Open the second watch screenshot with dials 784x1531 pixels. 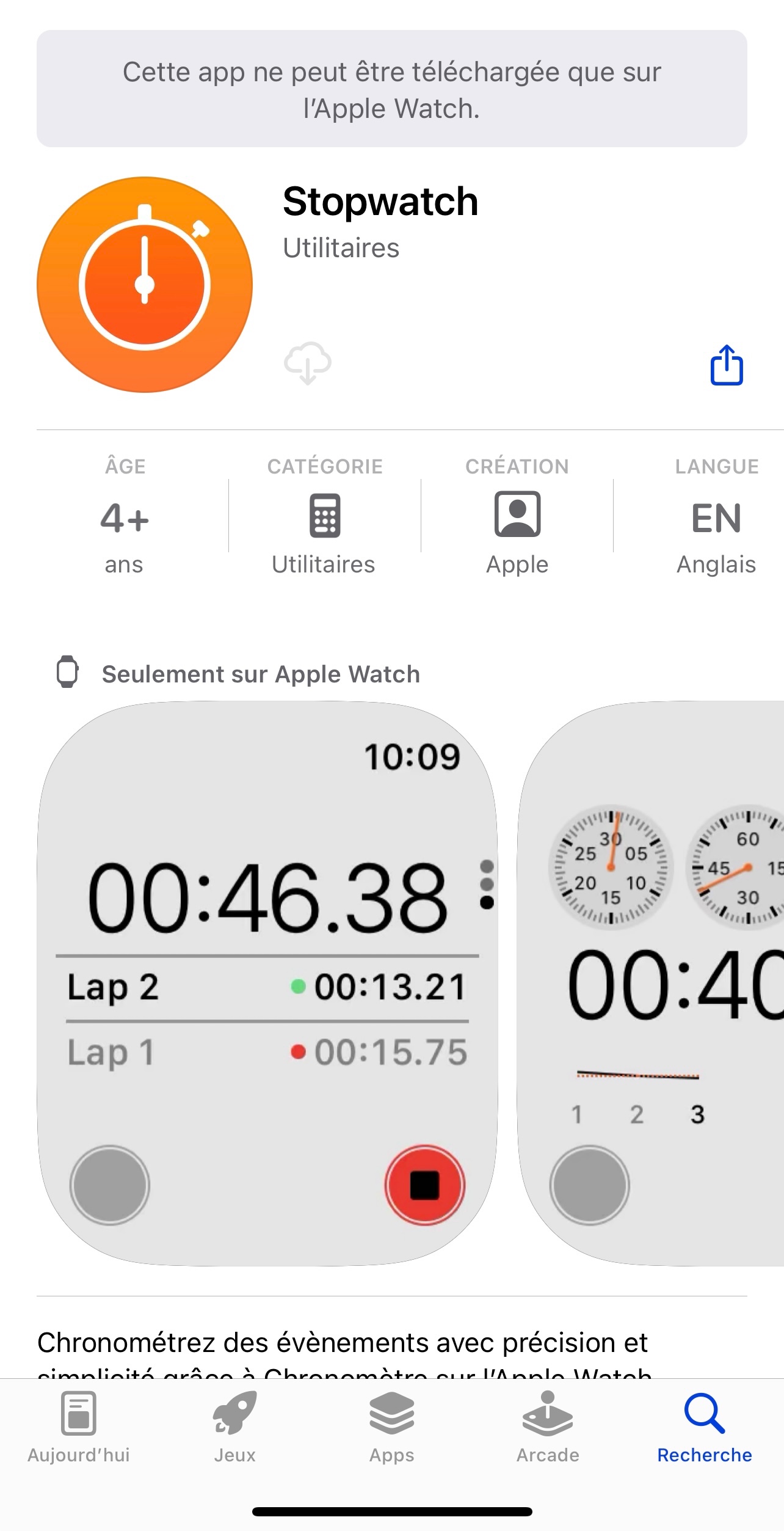pyautogui.click(x=651, y=983)
